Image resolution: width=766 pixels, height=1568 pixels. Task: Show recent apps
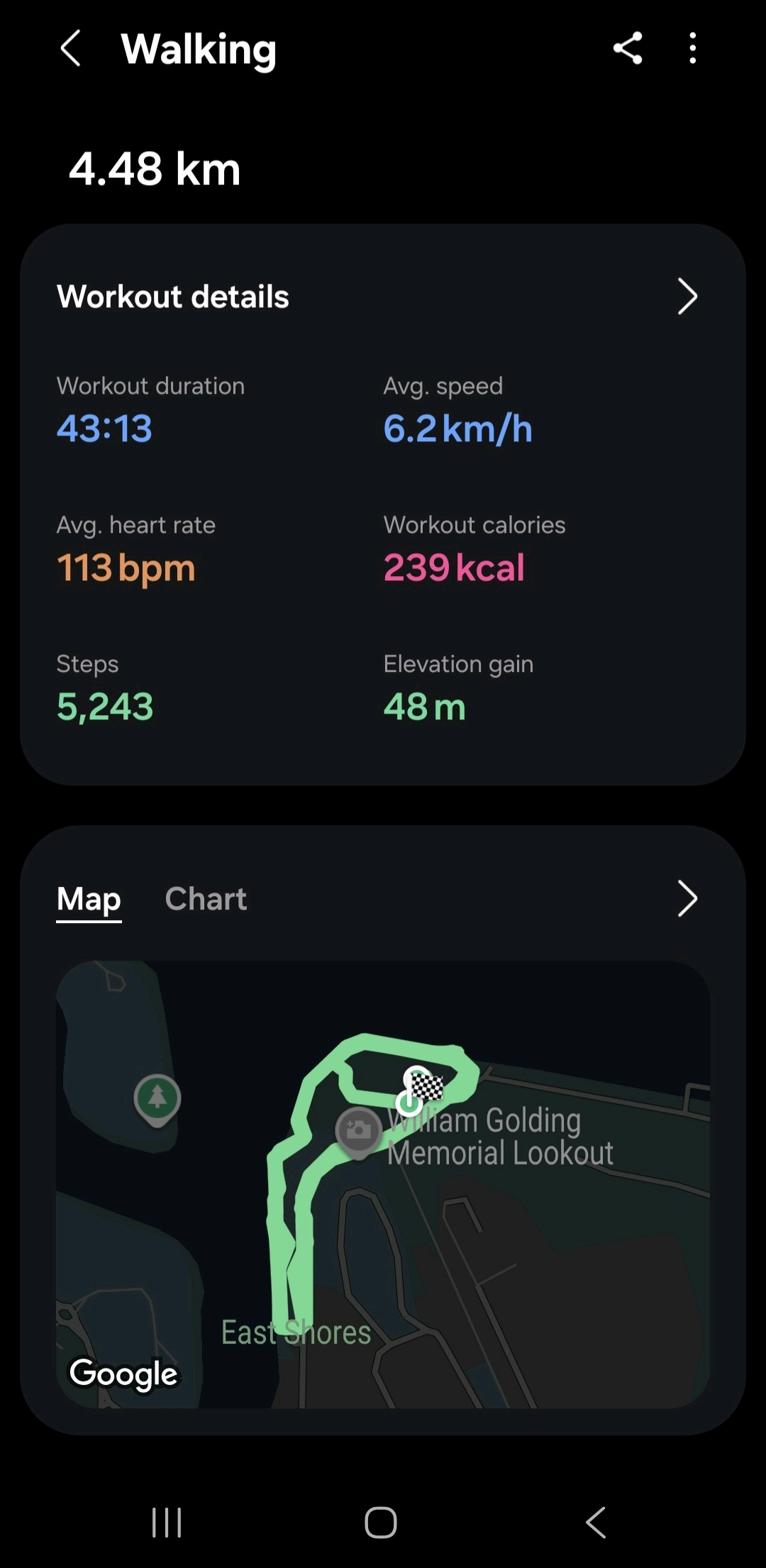coord(167,1522)
